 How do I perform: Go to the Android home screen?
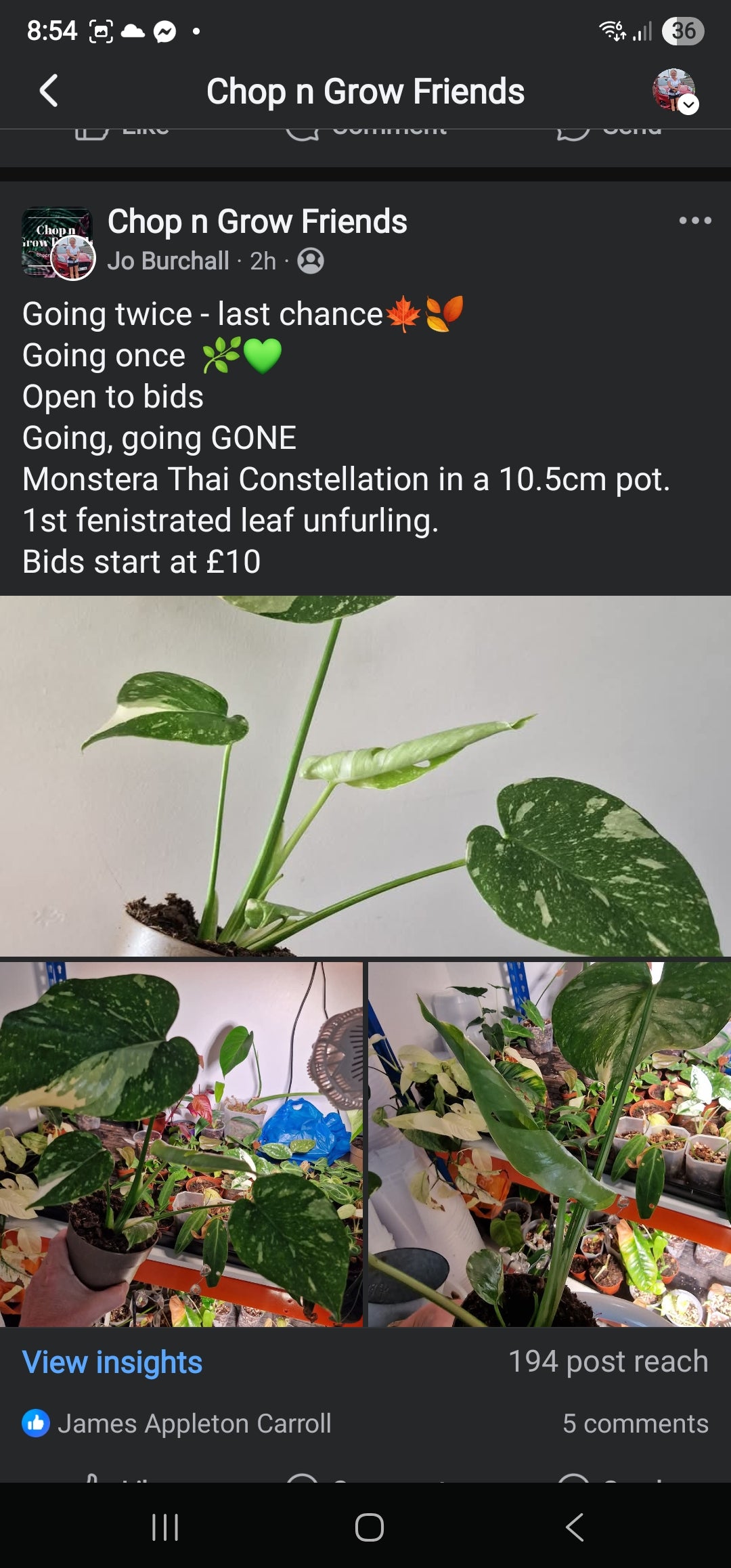(x=369, y=1527)
